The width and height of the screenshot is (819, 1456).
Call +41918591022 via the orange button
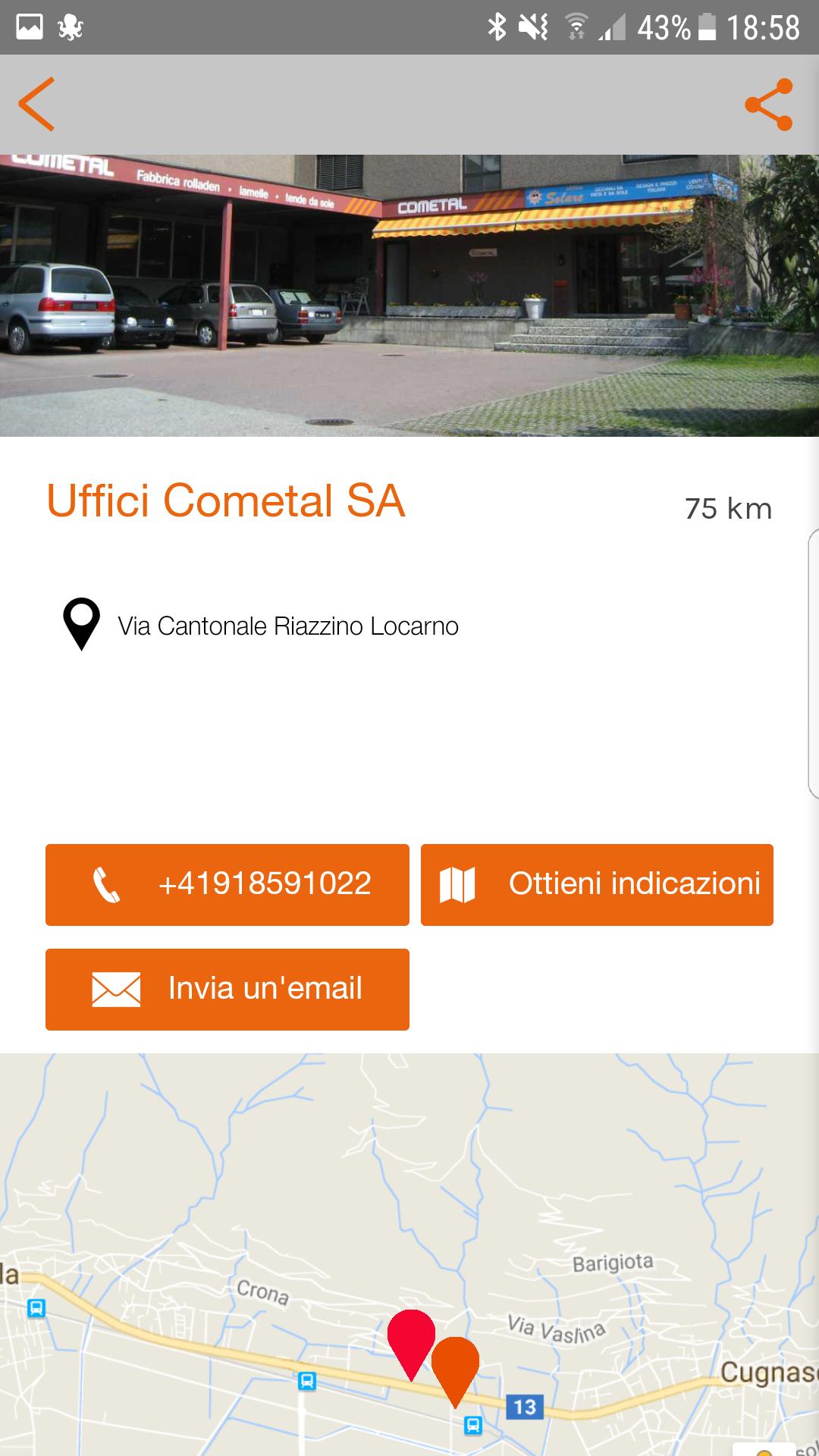[227, 883]
